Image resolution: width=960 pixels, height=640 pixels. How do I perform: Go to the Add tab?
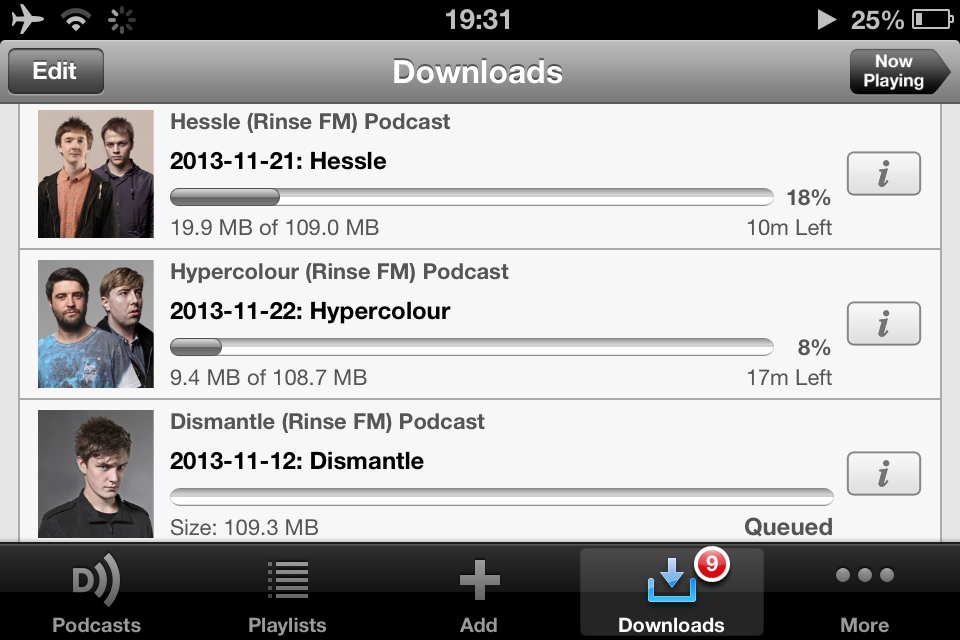(479, 594)
